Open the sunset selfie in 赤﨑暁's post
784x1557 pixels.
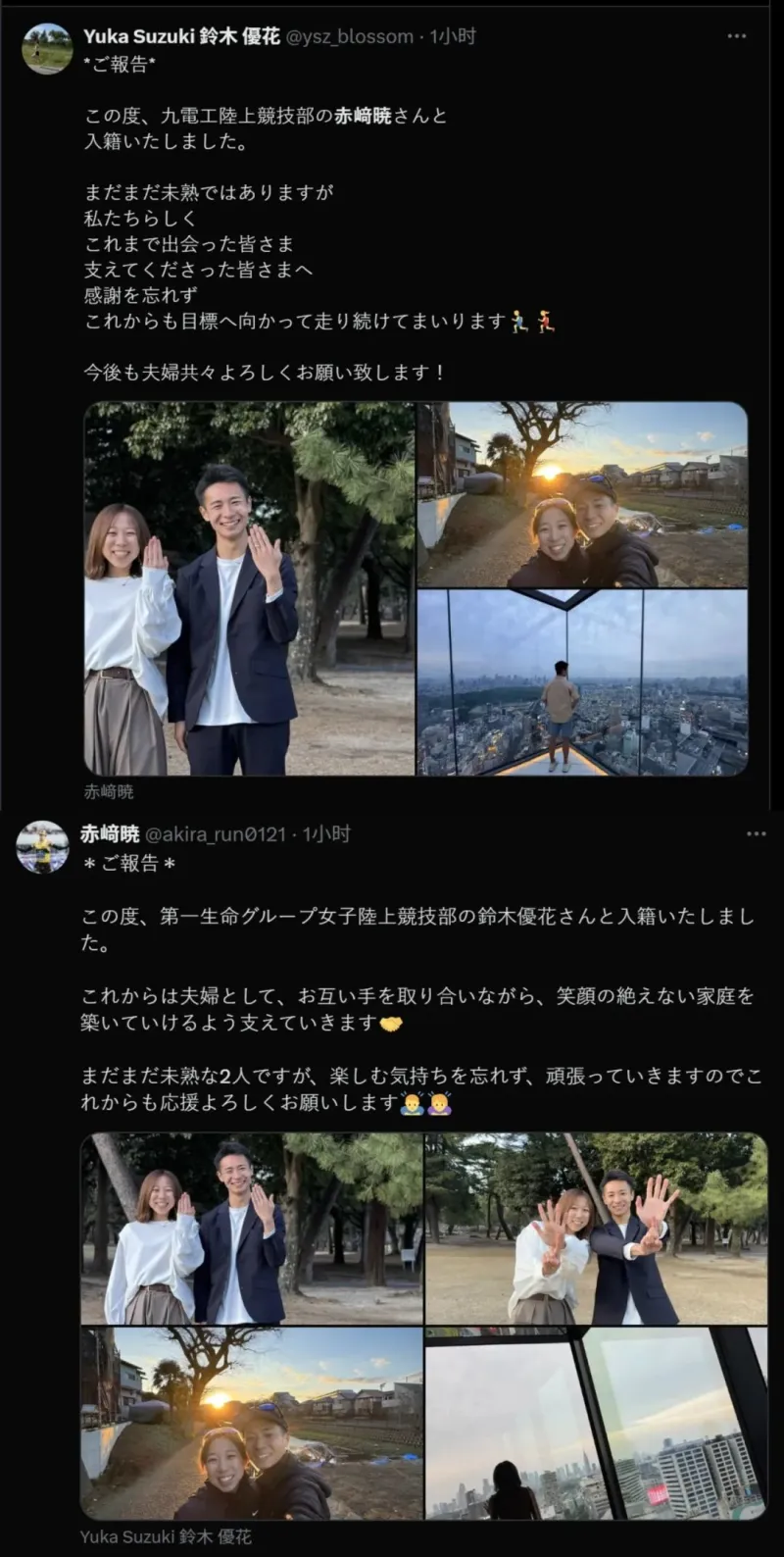pyautogui.click(x=252, y=1424)
